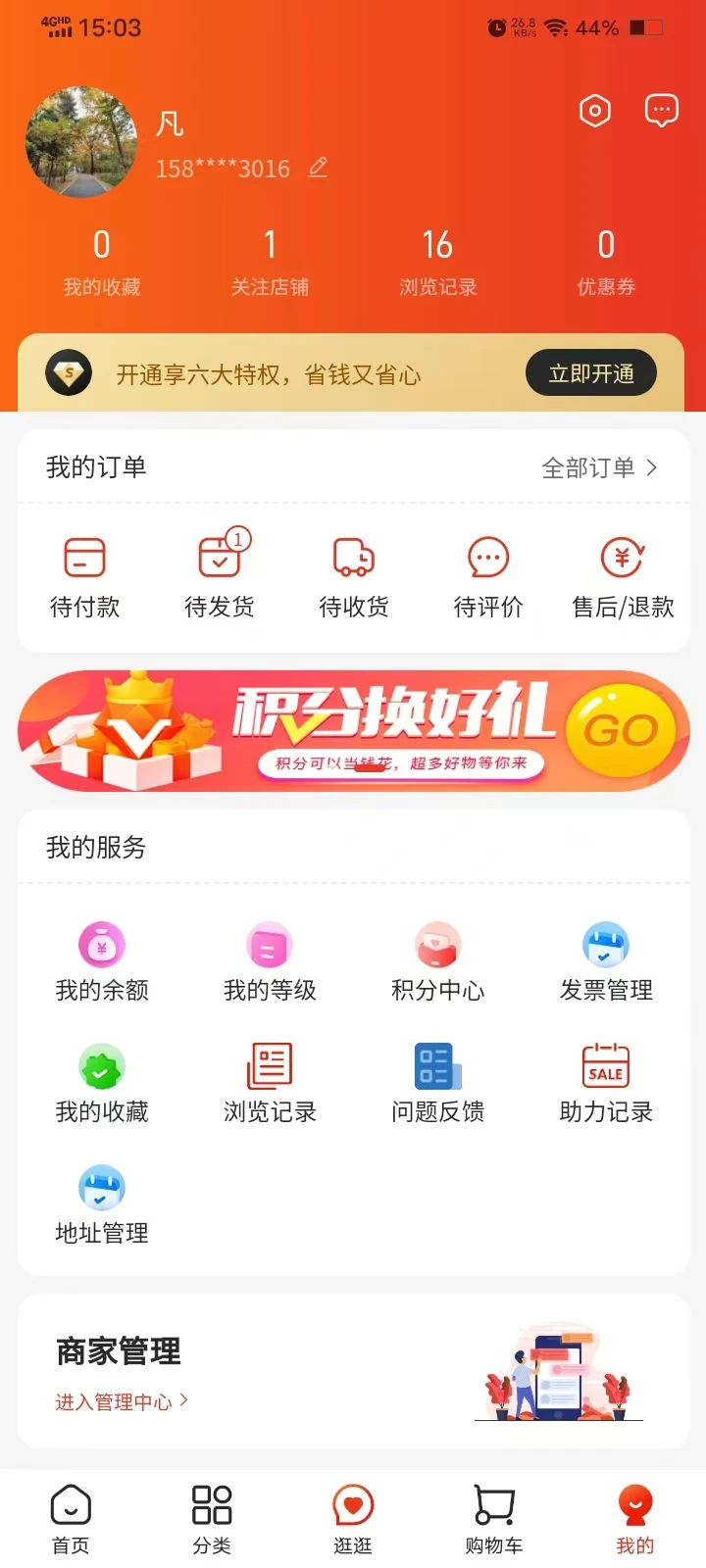Open the 待付款 pending payment orders icon

click(x=83, y=573)
